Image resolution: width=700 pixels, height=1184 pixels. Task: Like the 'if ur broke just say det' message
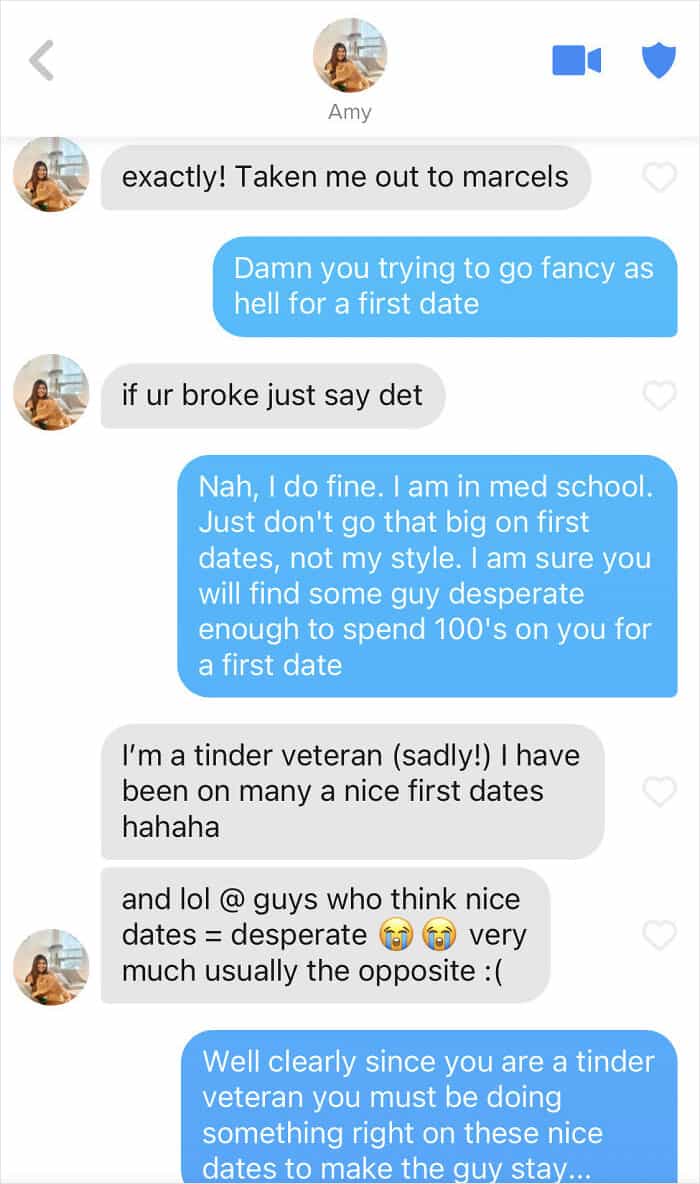click(659, 395)
